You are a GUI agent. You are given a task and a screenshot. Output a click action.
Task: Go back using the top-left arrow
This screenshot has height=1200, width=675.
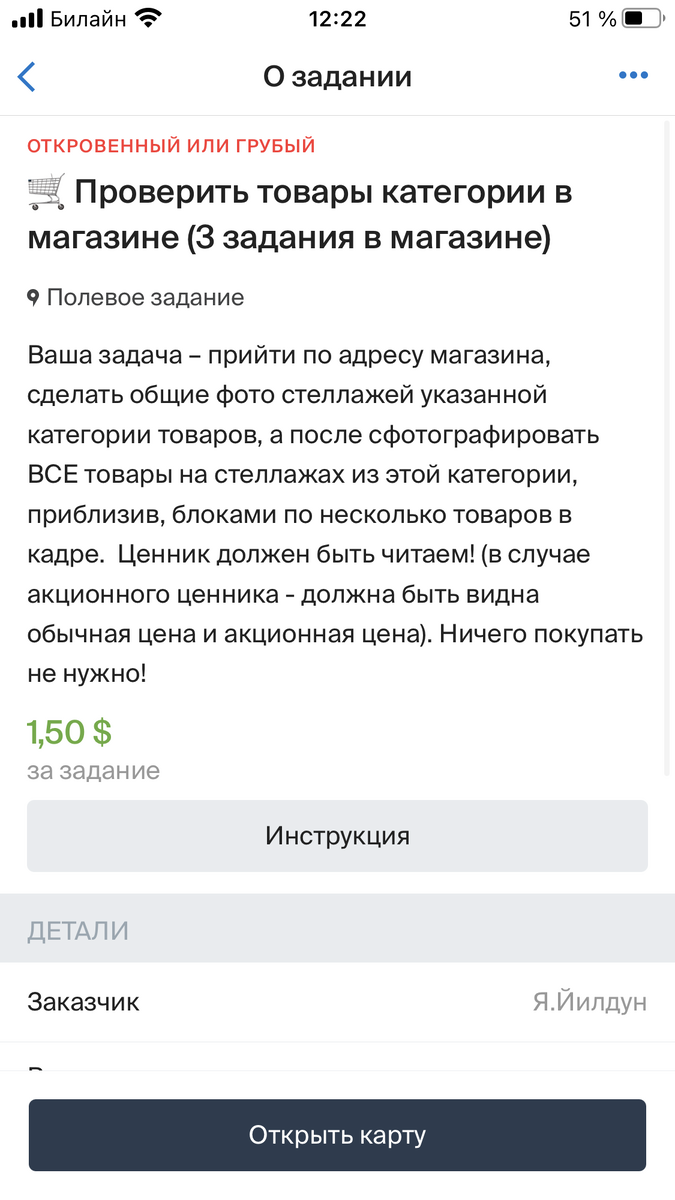(27, 77)
